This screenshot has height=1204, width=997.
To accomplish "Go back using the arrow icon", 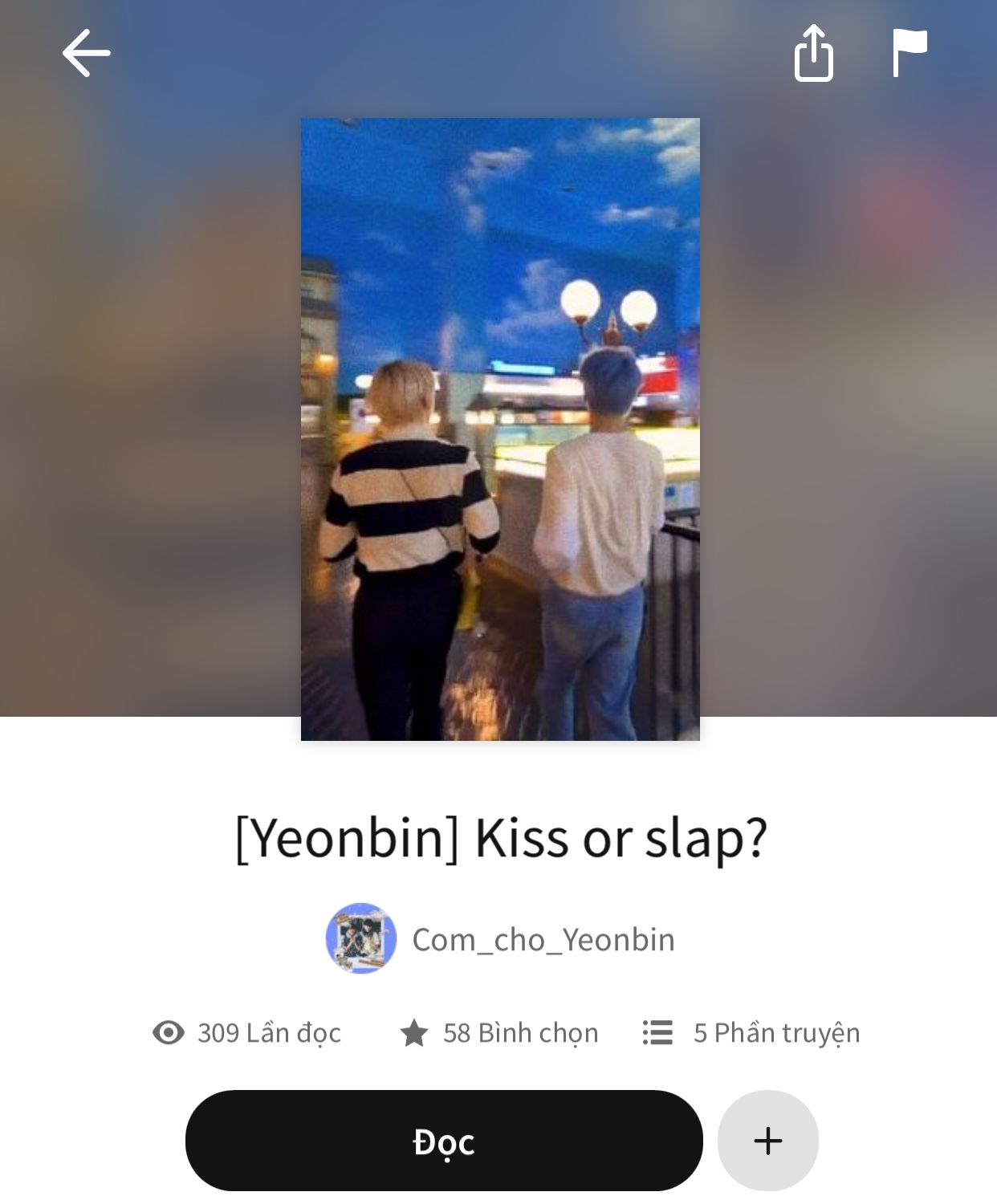I will pos(87,53).
